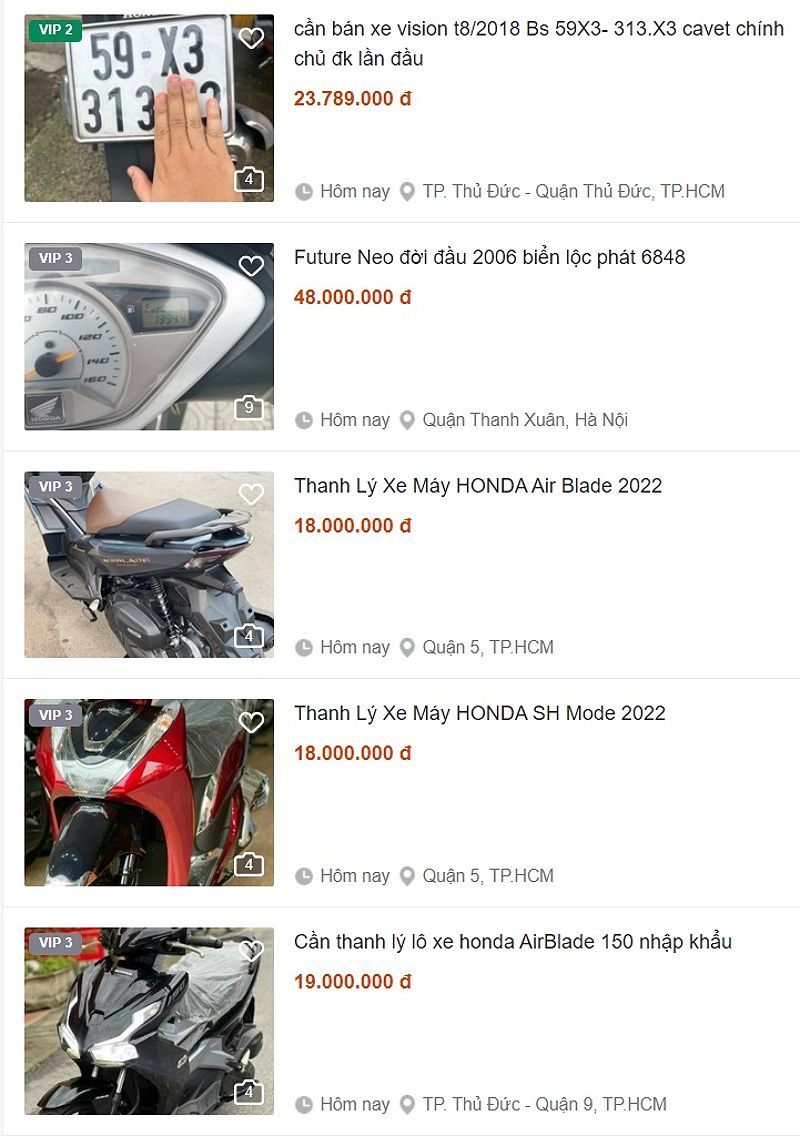View the AirBlade 150 nhập khẩu listing
The width and height of the screenshot is (800, 1136).
pyautogui.click(x=512, y=941)
